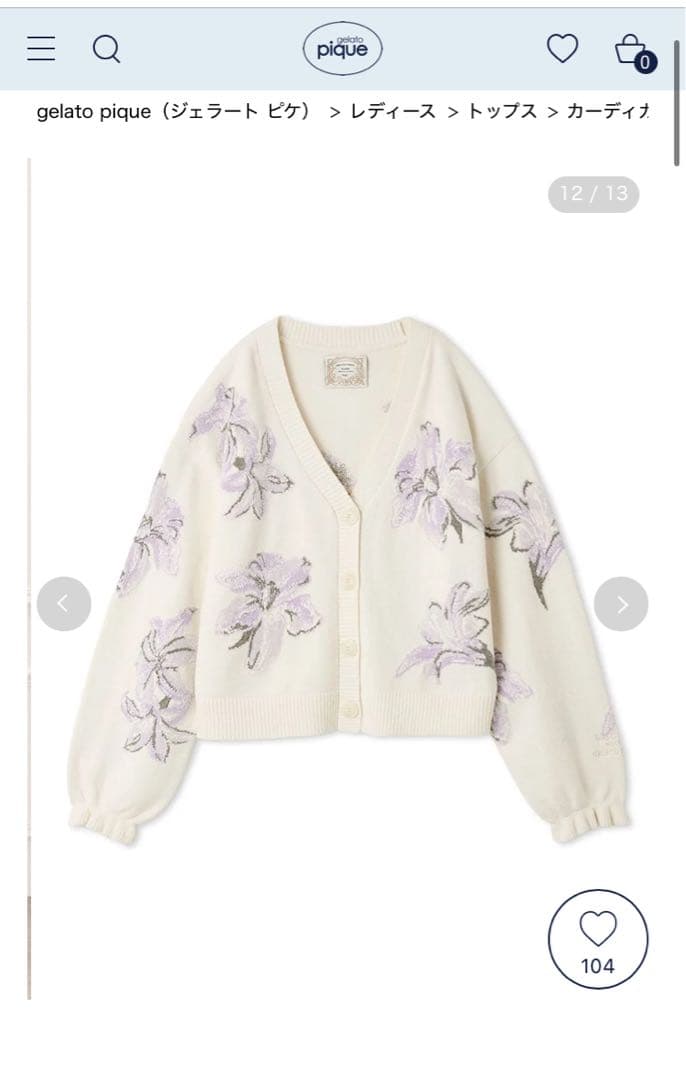Open トップス breadcrumb link
Image resolution: width=686 pixels, height=1080 pixels.
(502, 111)
